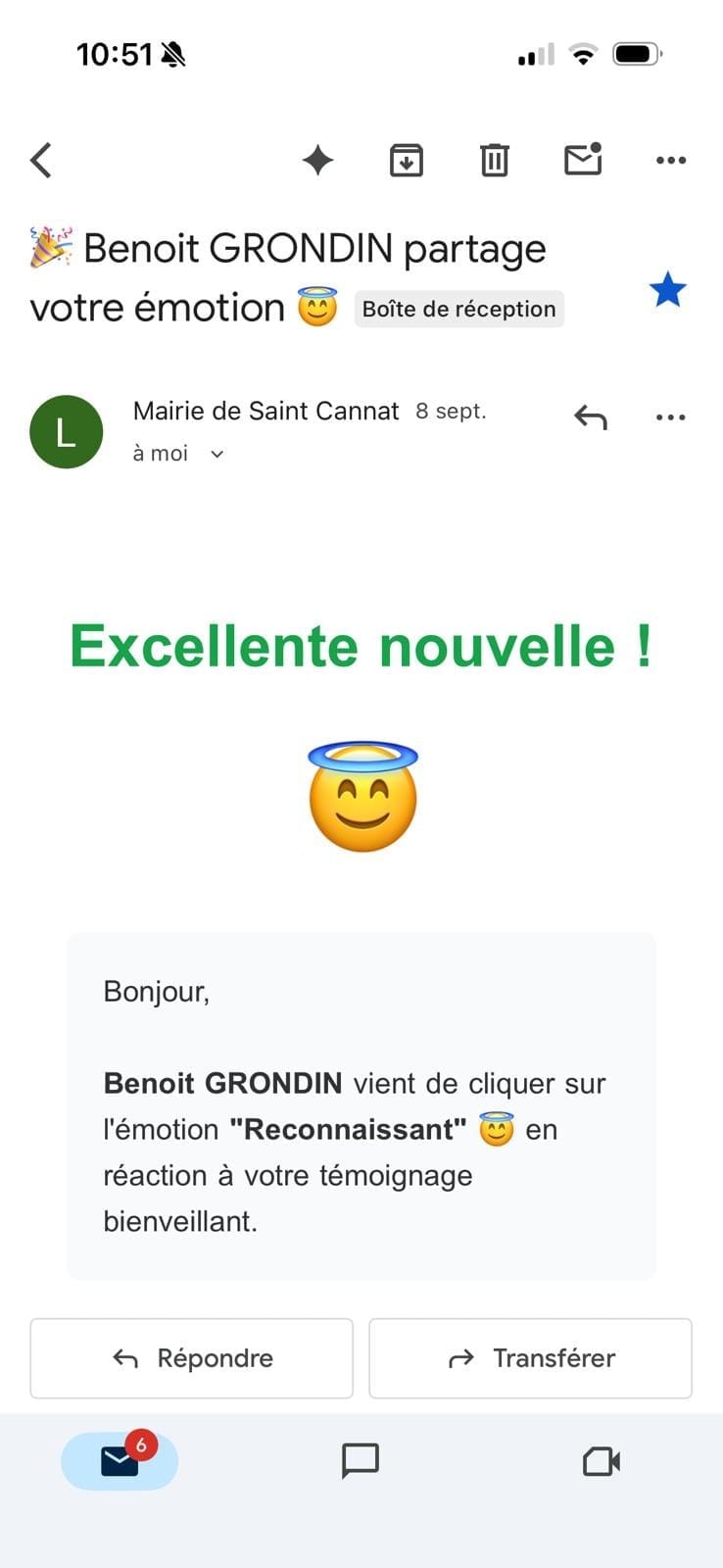Screen dimensions: 723x1568
Task: Tap the Transférer button
Action: point(530,1358)
